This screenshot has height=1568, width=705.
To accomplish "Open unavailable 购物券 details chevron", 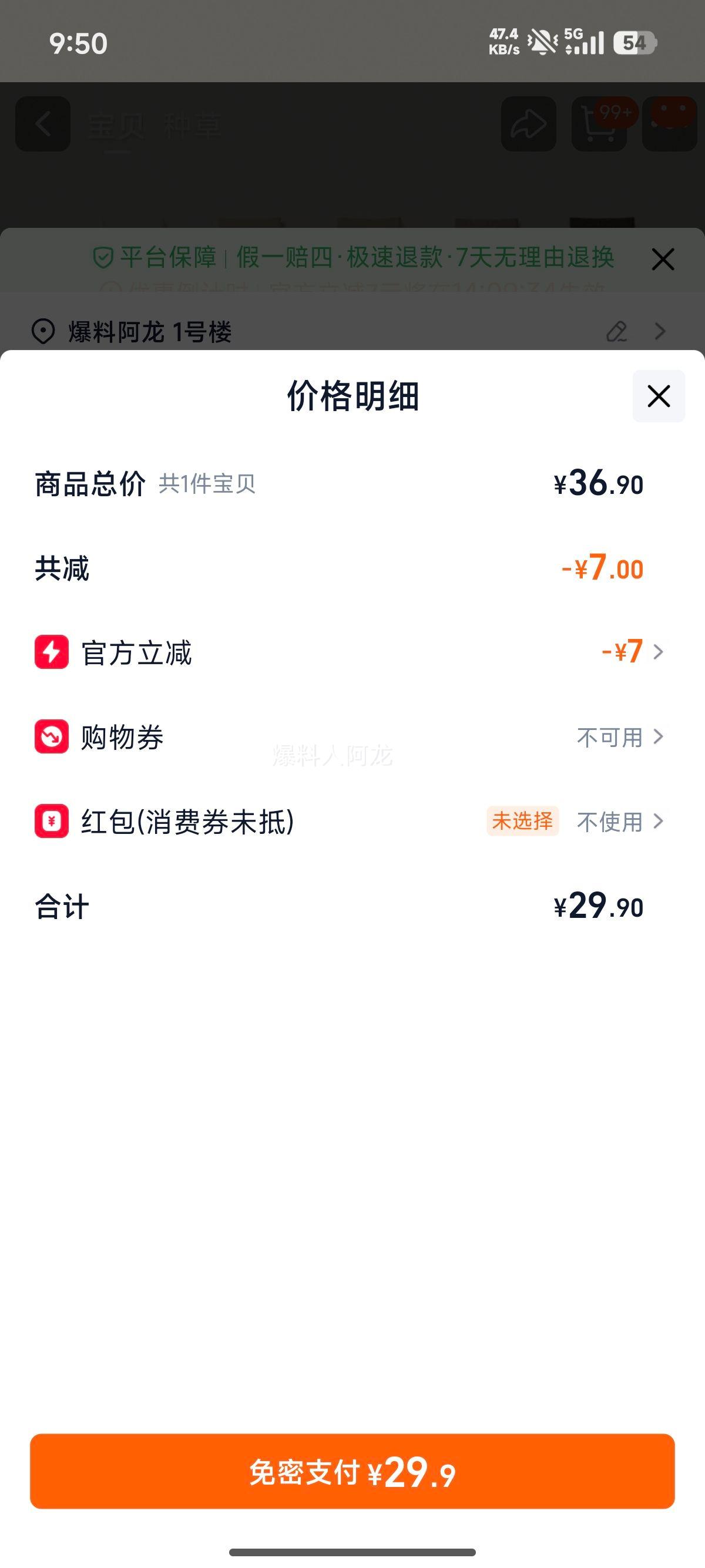I will (658, 737).
